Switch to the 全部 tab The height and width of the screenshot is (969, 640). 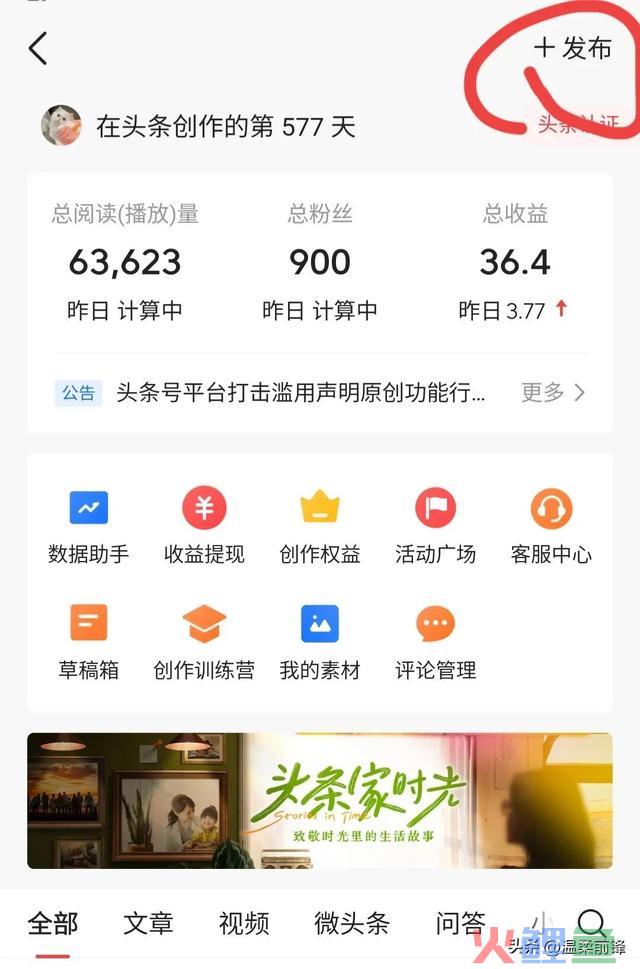click(53, 923)
